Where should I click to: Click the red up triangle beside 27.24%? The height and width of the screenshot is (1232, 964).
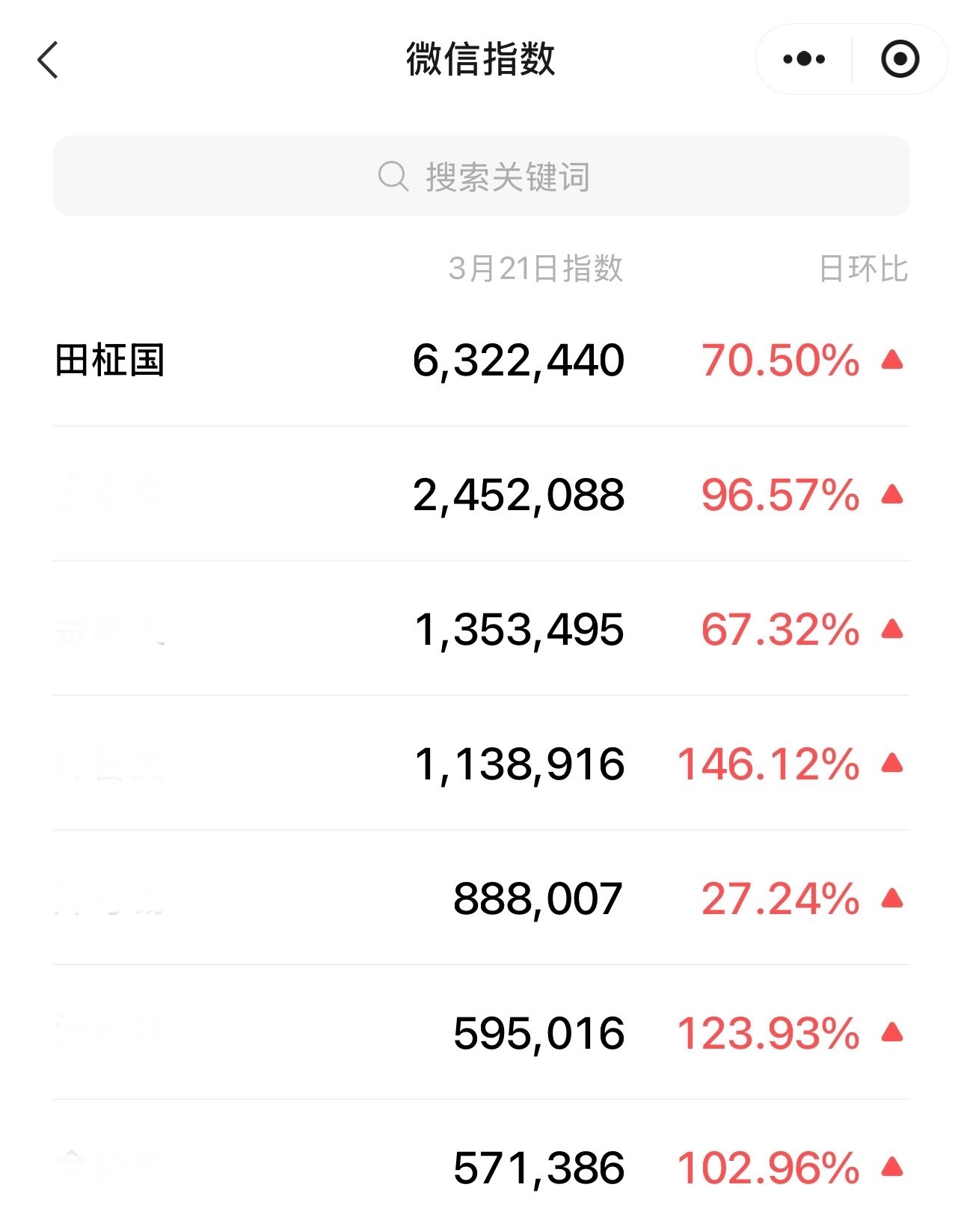[x=891, y=897]
